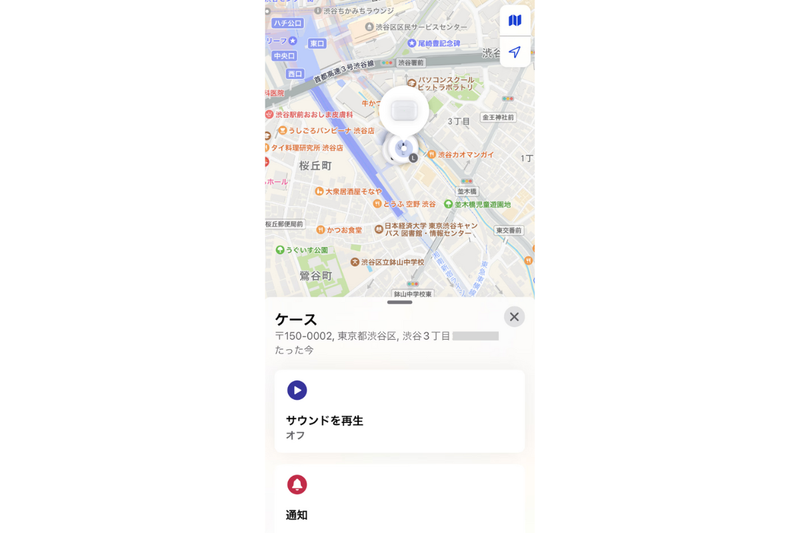
Task: Center map on my location
Action: click(514, 52)
